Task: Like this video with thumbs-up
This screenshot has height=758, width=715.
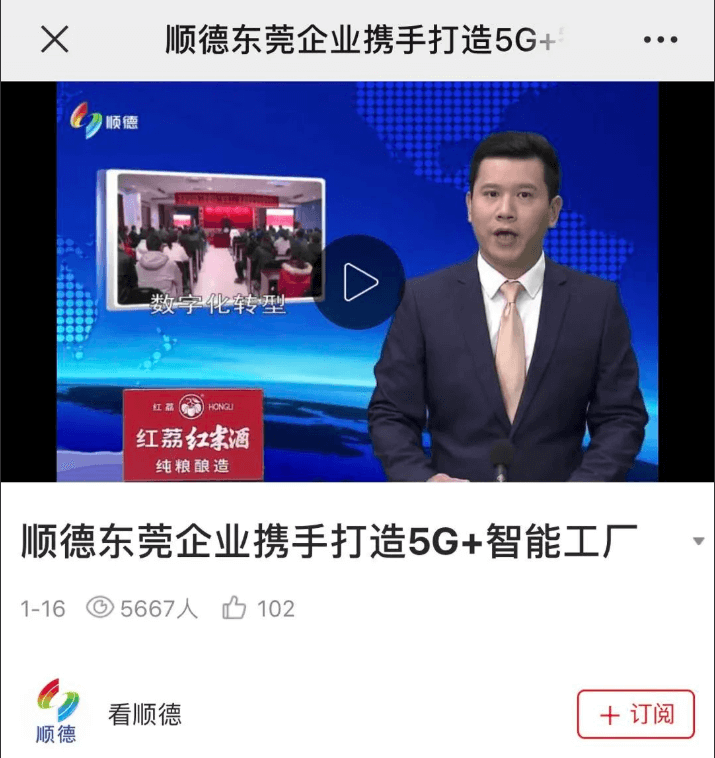Action: [235, 608]
